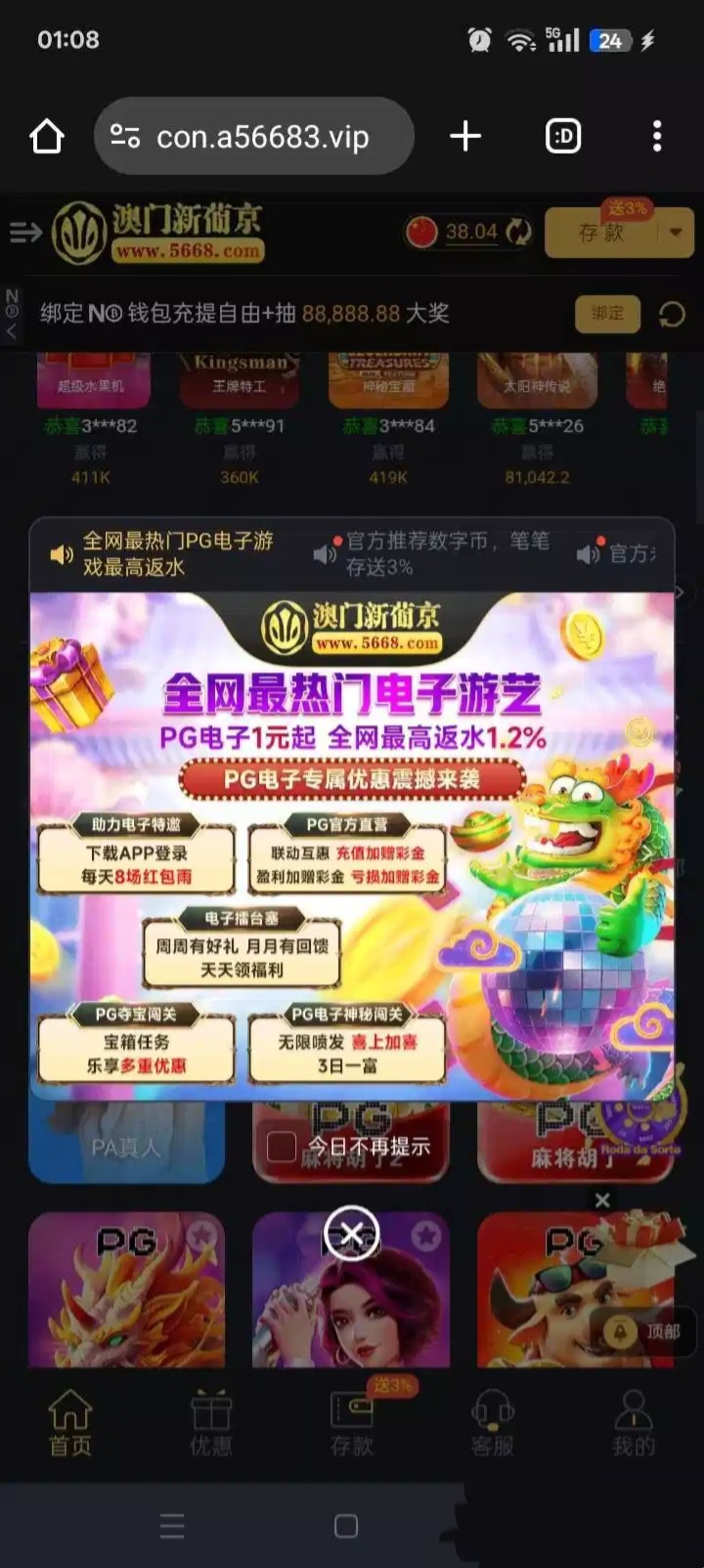Viewport: 704px width, 1568px height.
Task: Open the 客服 support tab
Action: tap(493, 1423)
